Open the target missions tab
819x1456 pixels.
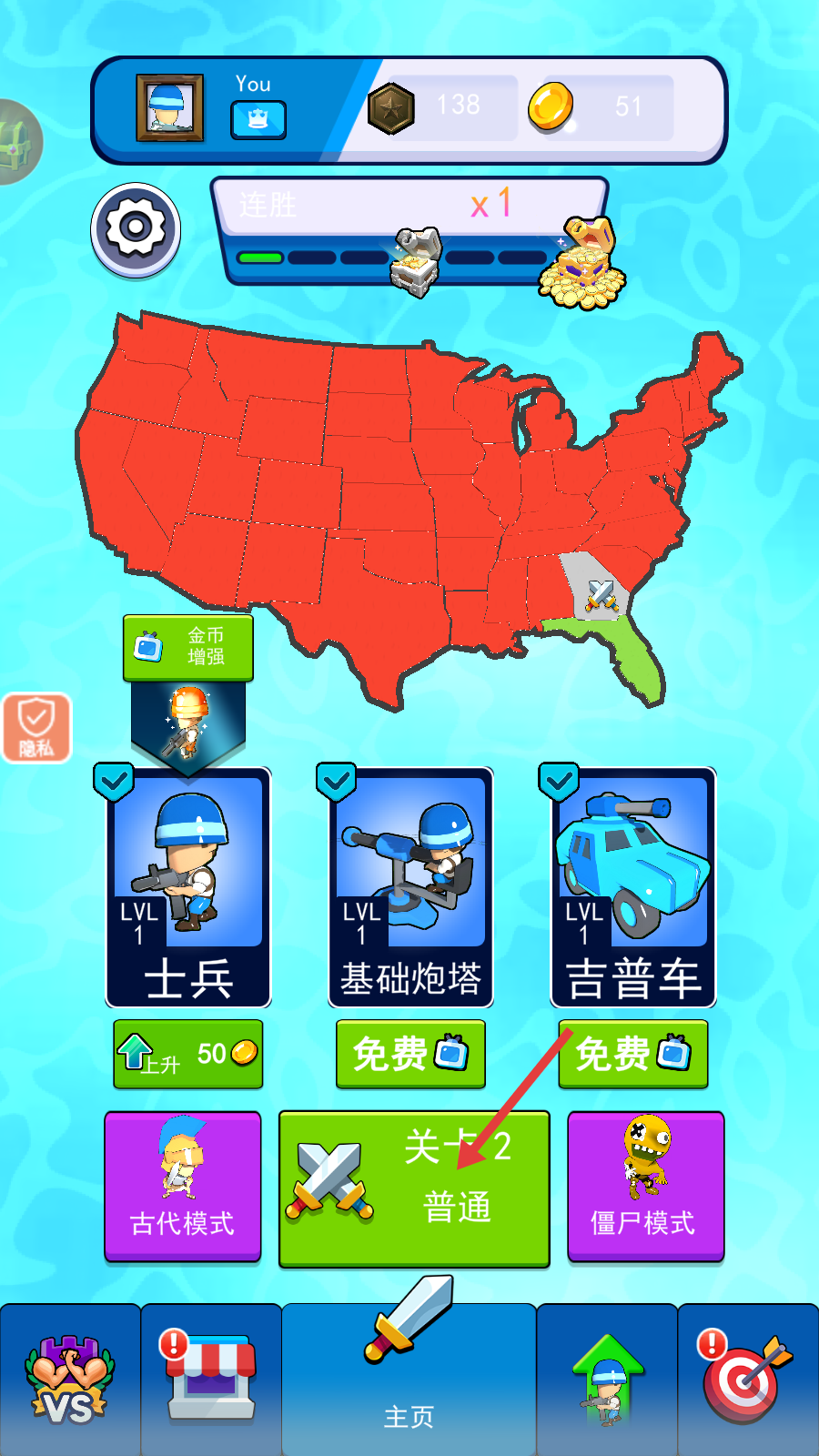point(748,1379)
